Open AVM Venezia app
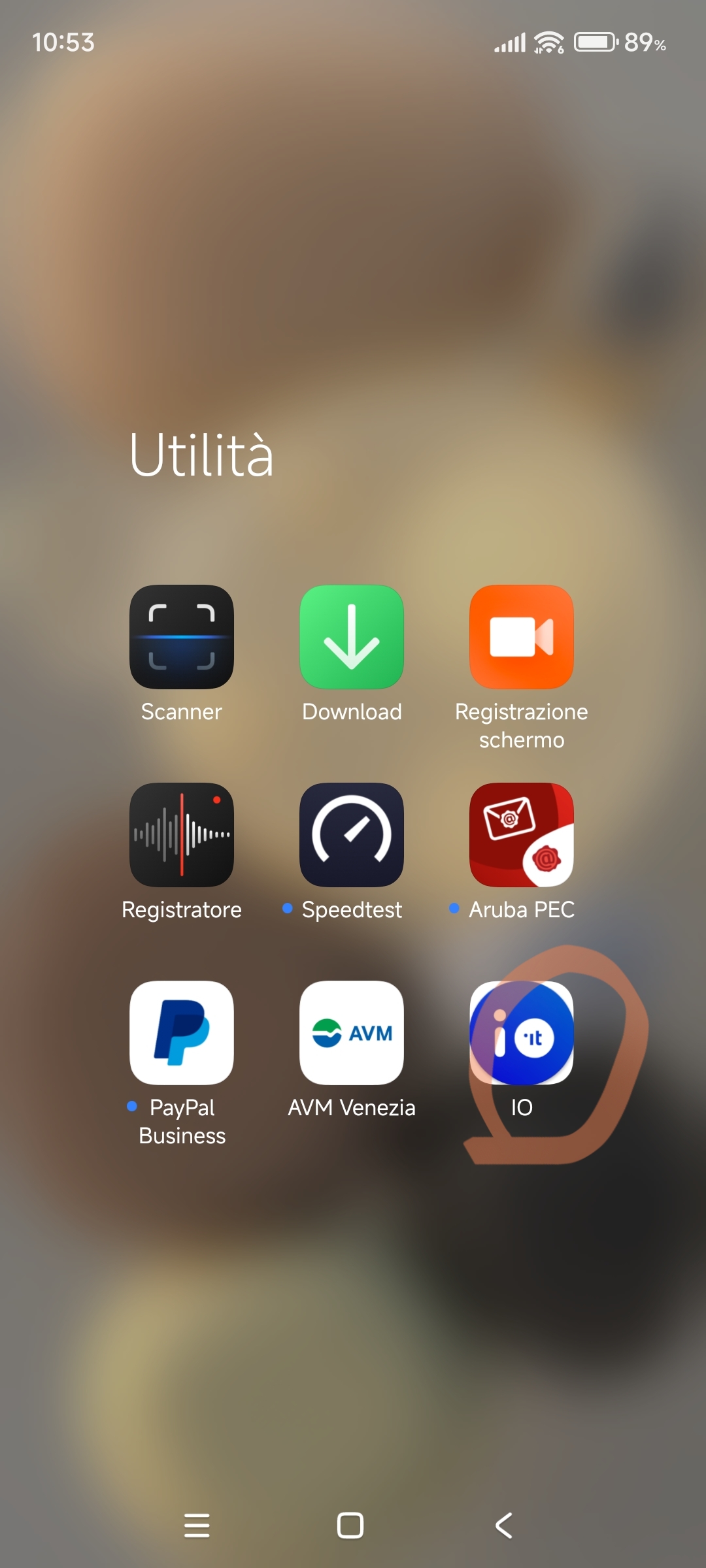The height and width of the screenshot is (1568, 706). pos(352,1033)
